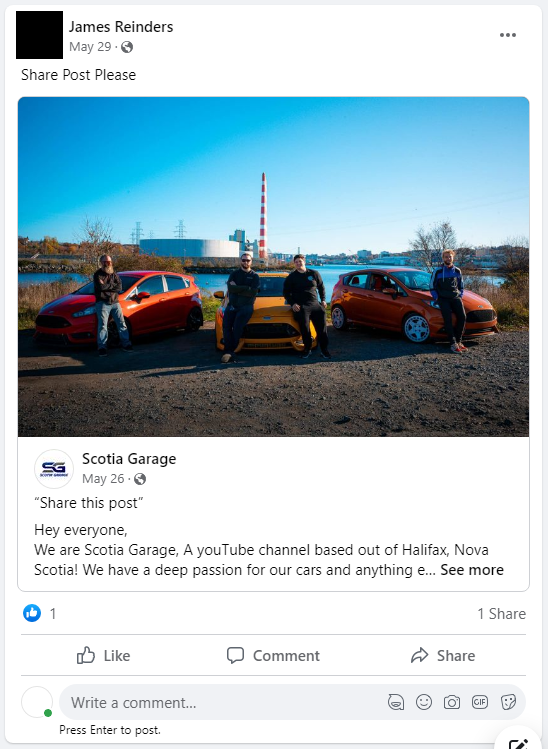
Task: Share this post
Action: 443,655
